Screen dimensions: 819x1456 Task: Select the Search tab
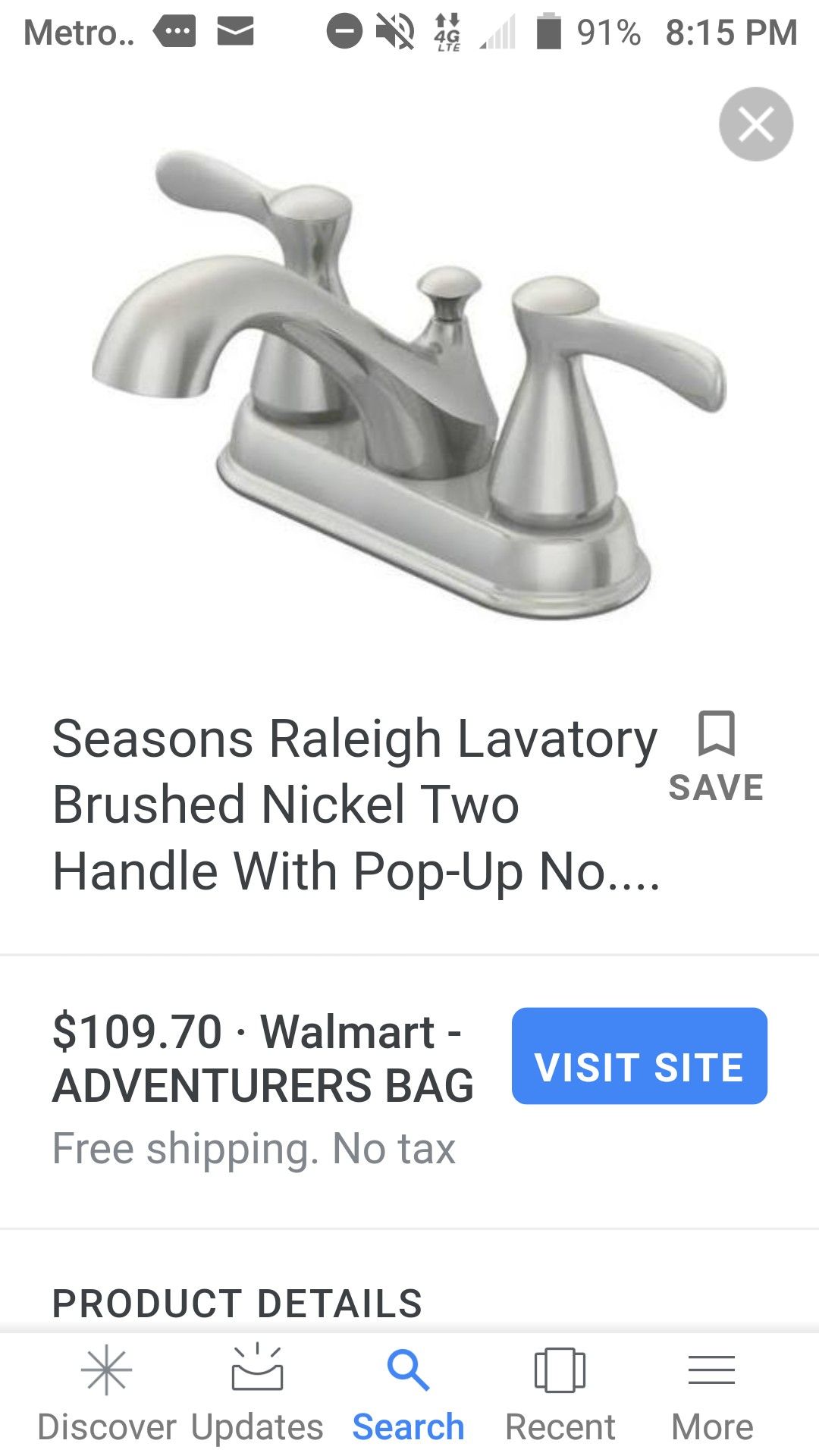pyautogui.click(x=409, y=1394)
